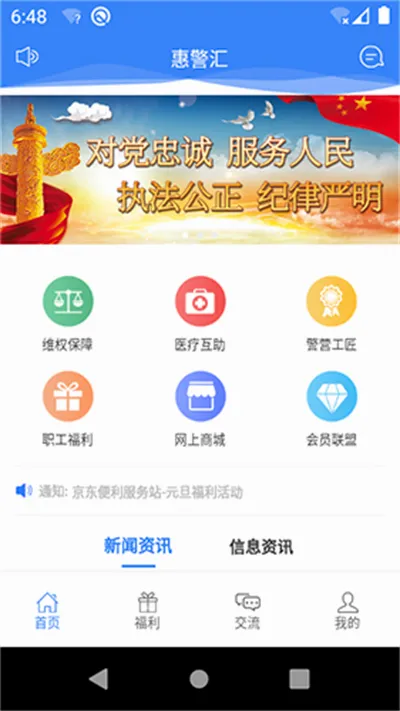Tap the system back button
This screenshot has width=400, height=711.
click(99, 679)
